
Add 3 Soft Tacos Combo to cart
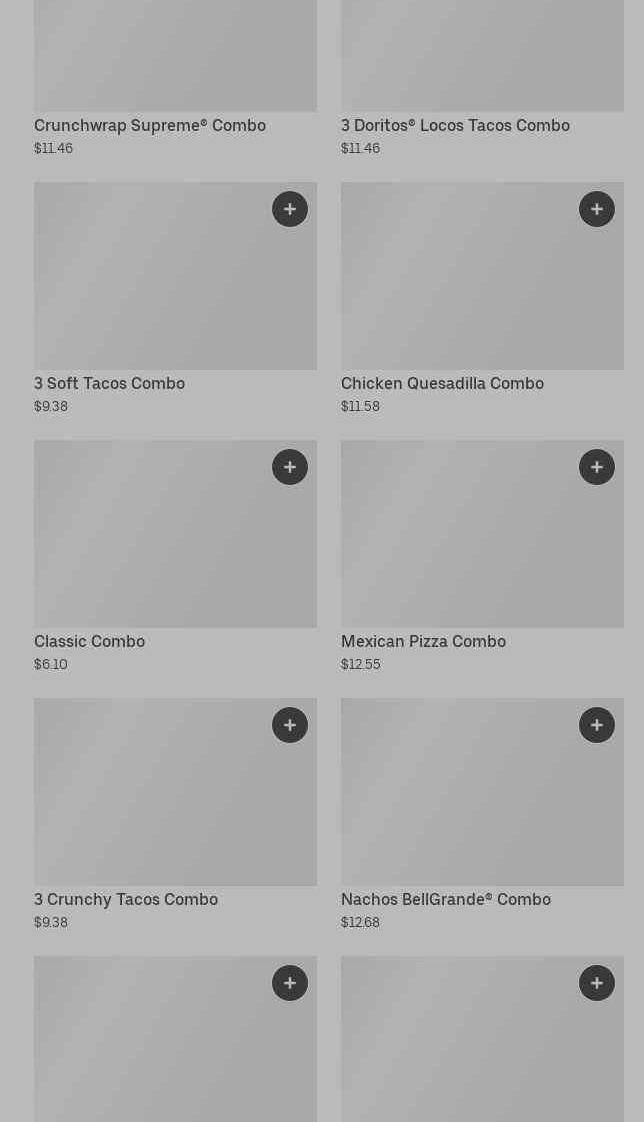[290, 209]
